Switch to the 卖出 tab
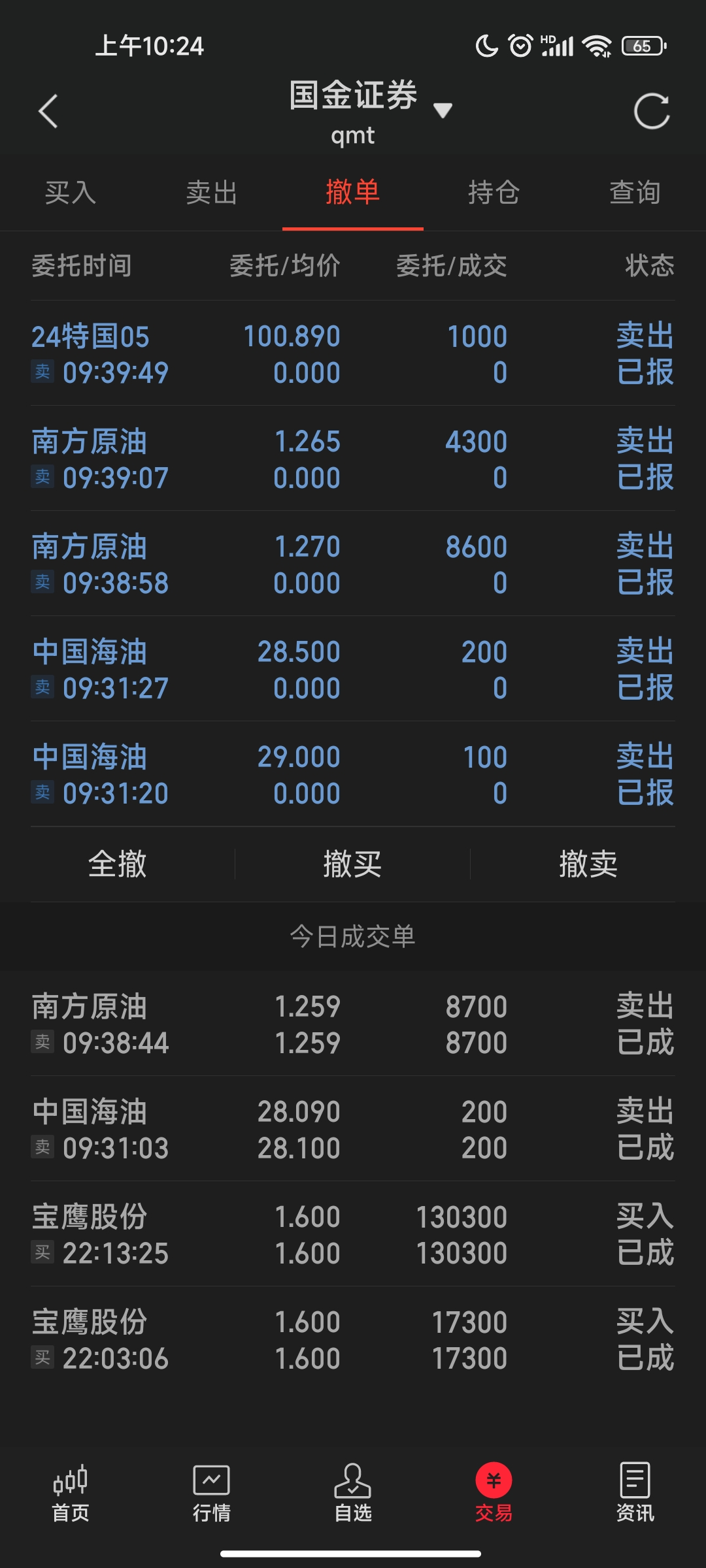706x1568 pixels. (211, 193)
